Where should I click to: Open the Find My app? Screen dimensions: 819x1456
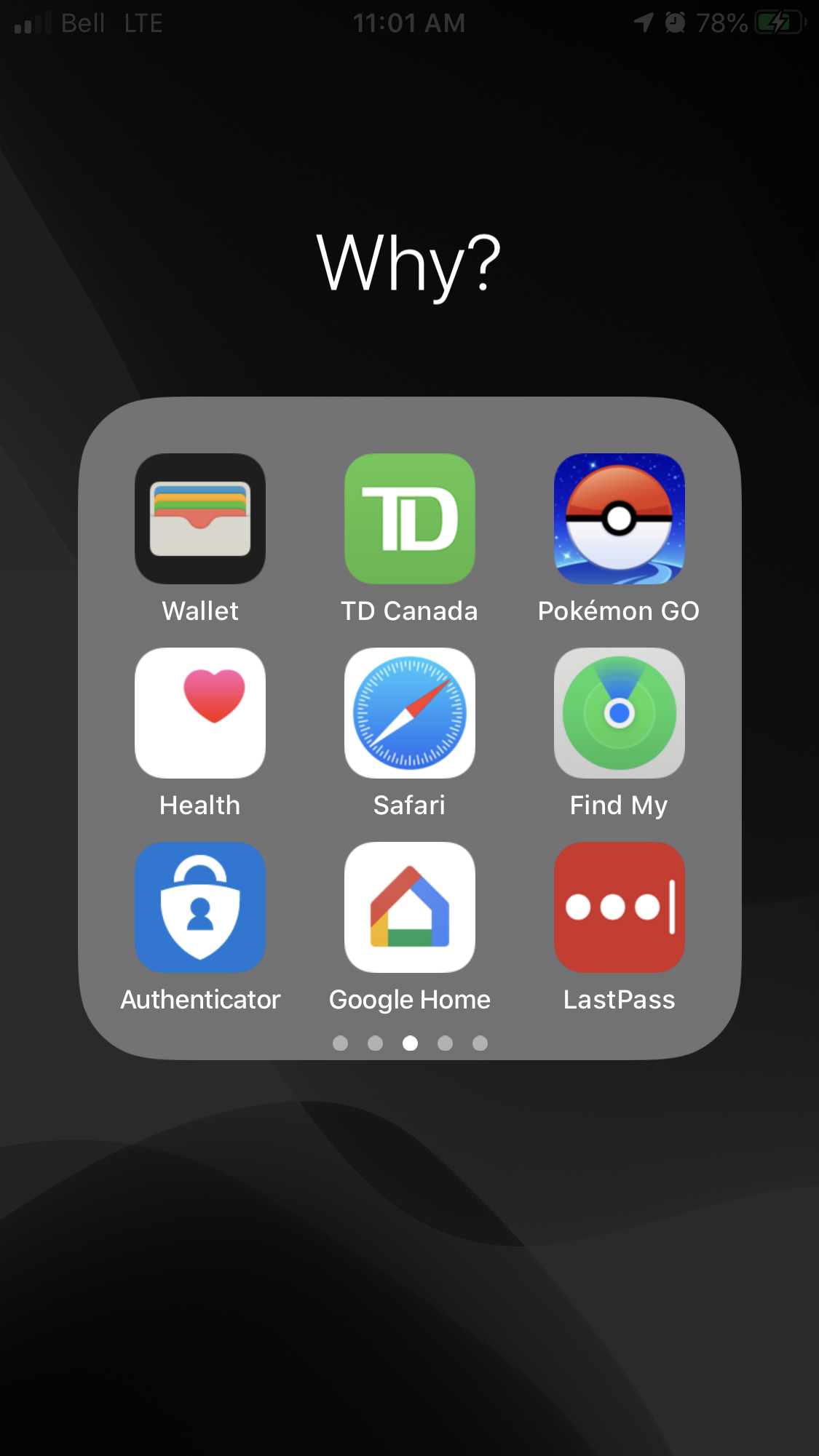[x=620, y=713]
